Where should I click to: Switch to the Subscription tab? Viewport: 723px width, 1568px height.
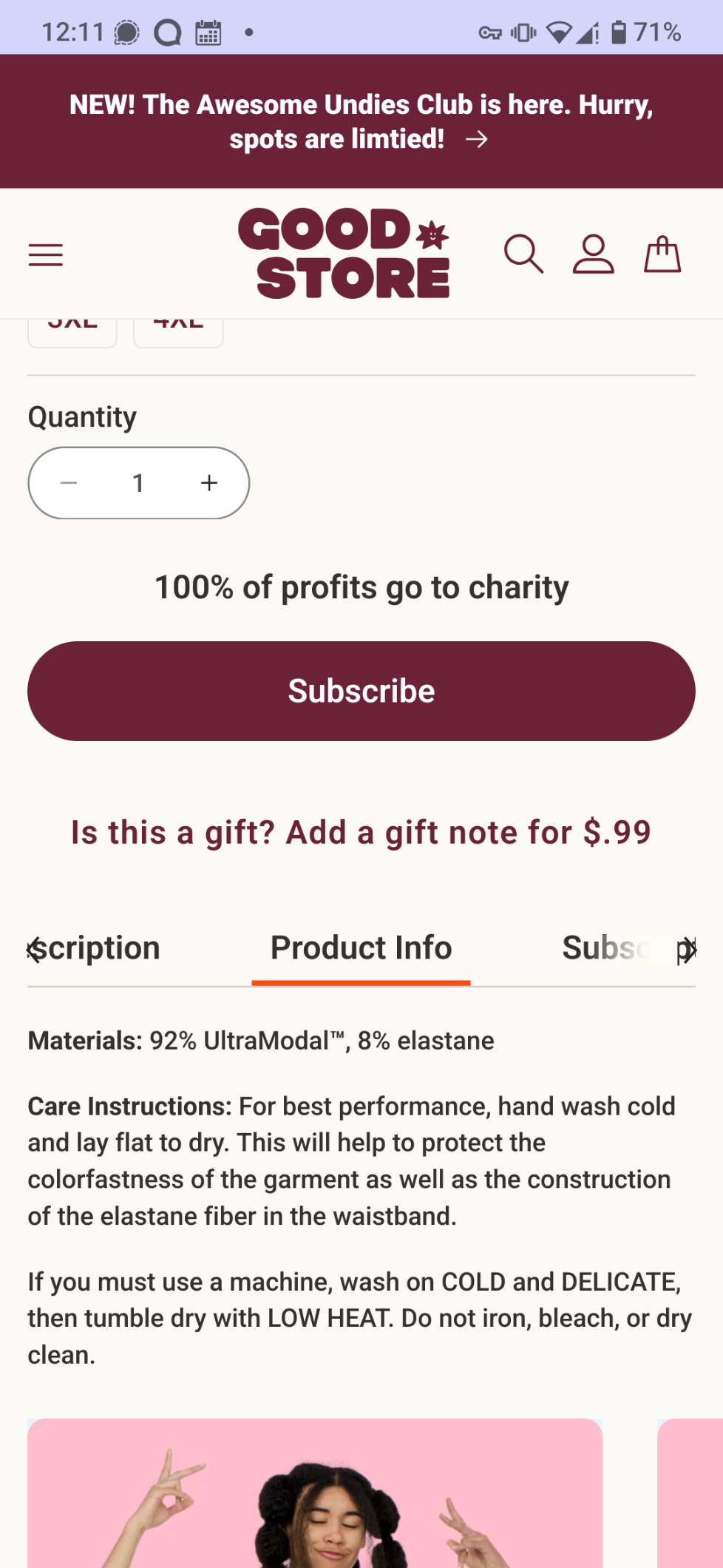pos(614,948)
